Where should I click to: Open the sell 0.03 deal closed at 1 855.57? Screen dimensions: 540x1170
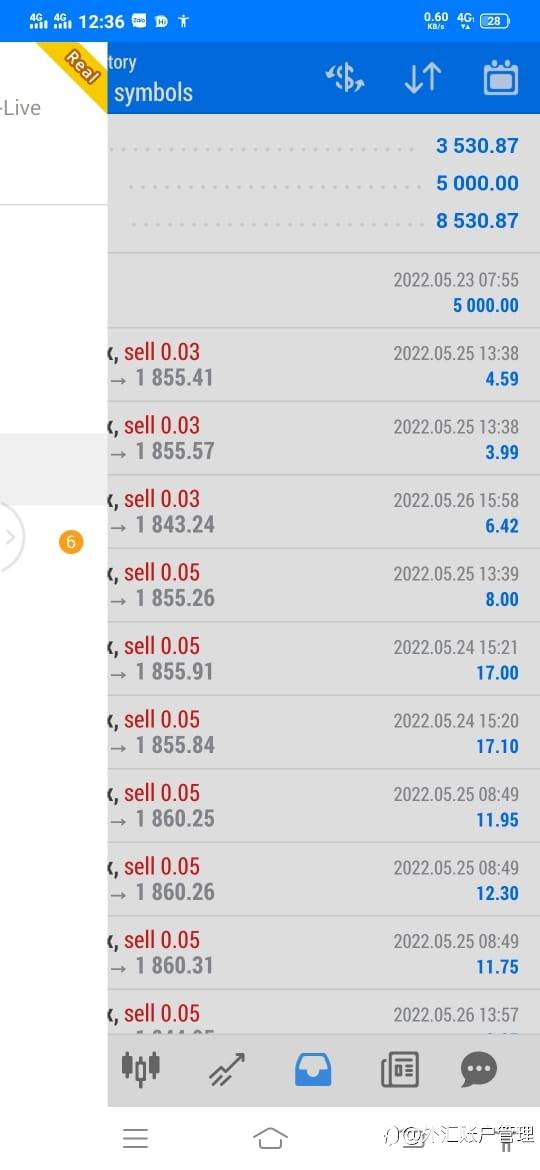coord(324,439)
